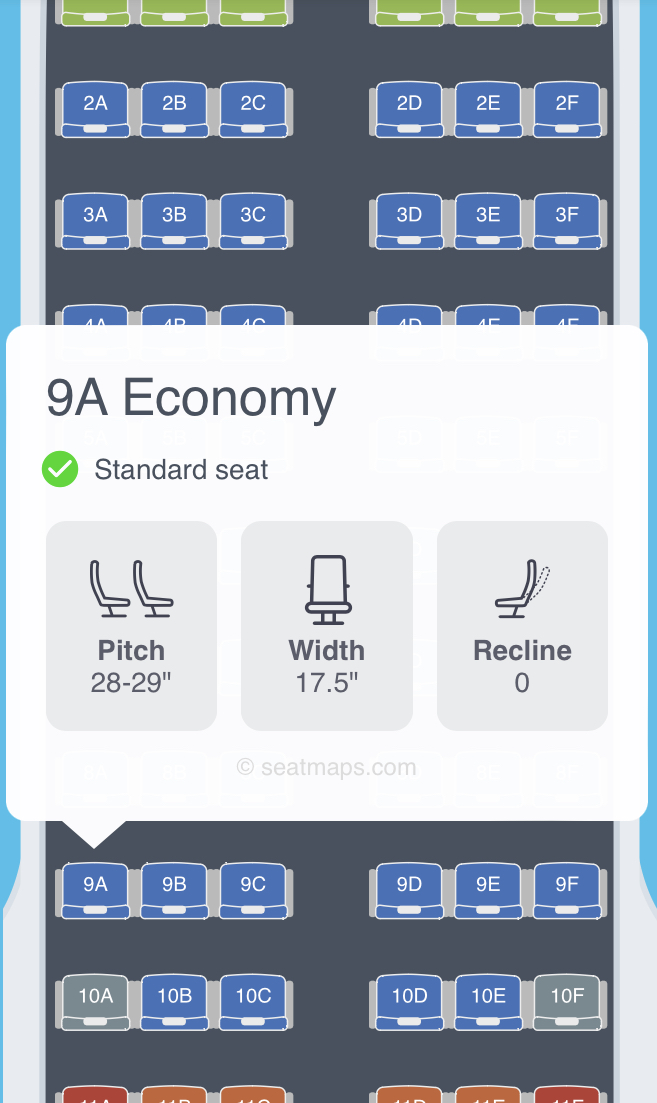The image size is (657, 1103).
Task: Select seat 2A
Action: click(x=96, y=110)
